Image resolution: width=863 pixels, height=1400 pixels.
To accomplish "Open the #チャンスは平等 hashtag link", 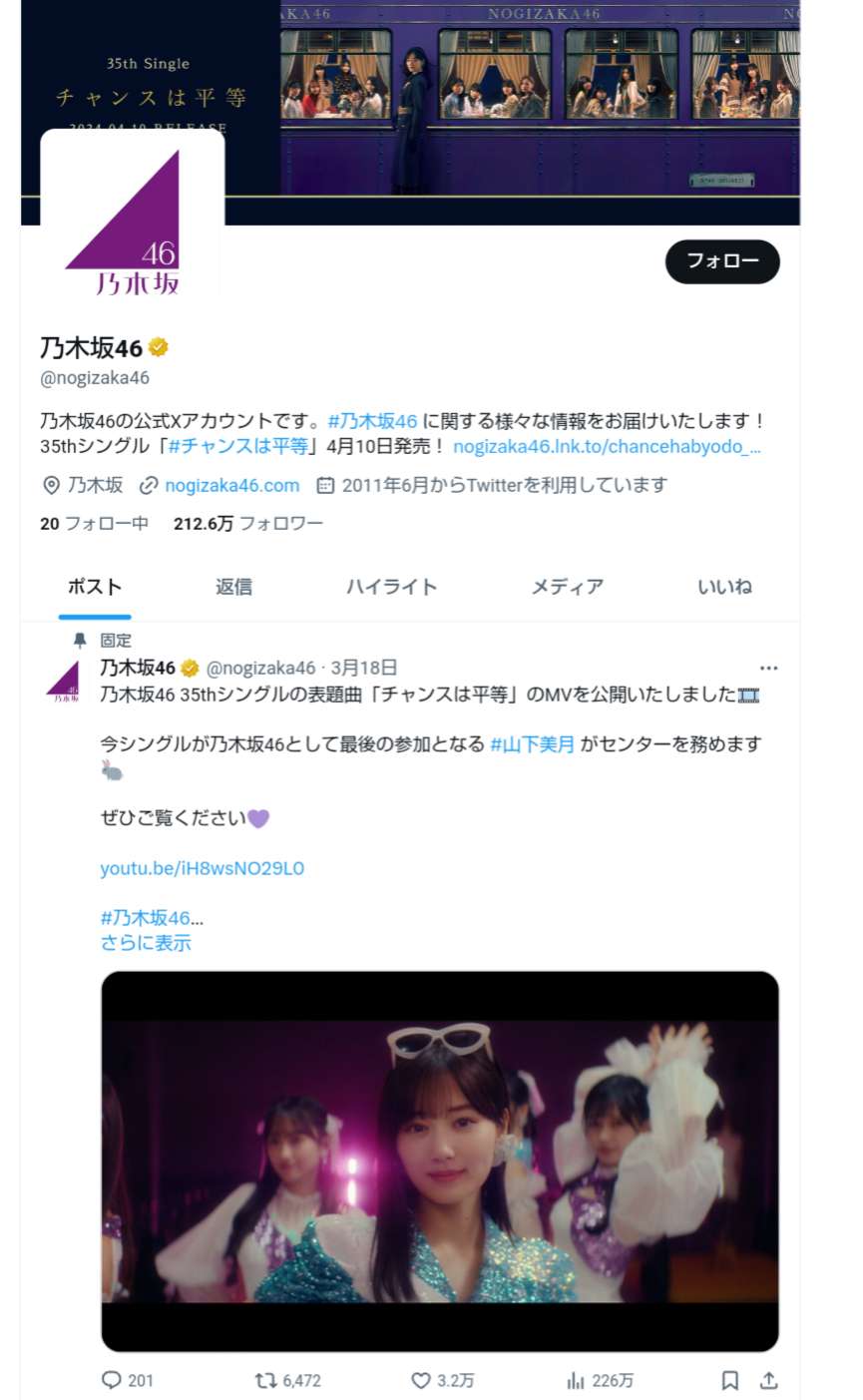I will 237,446.
